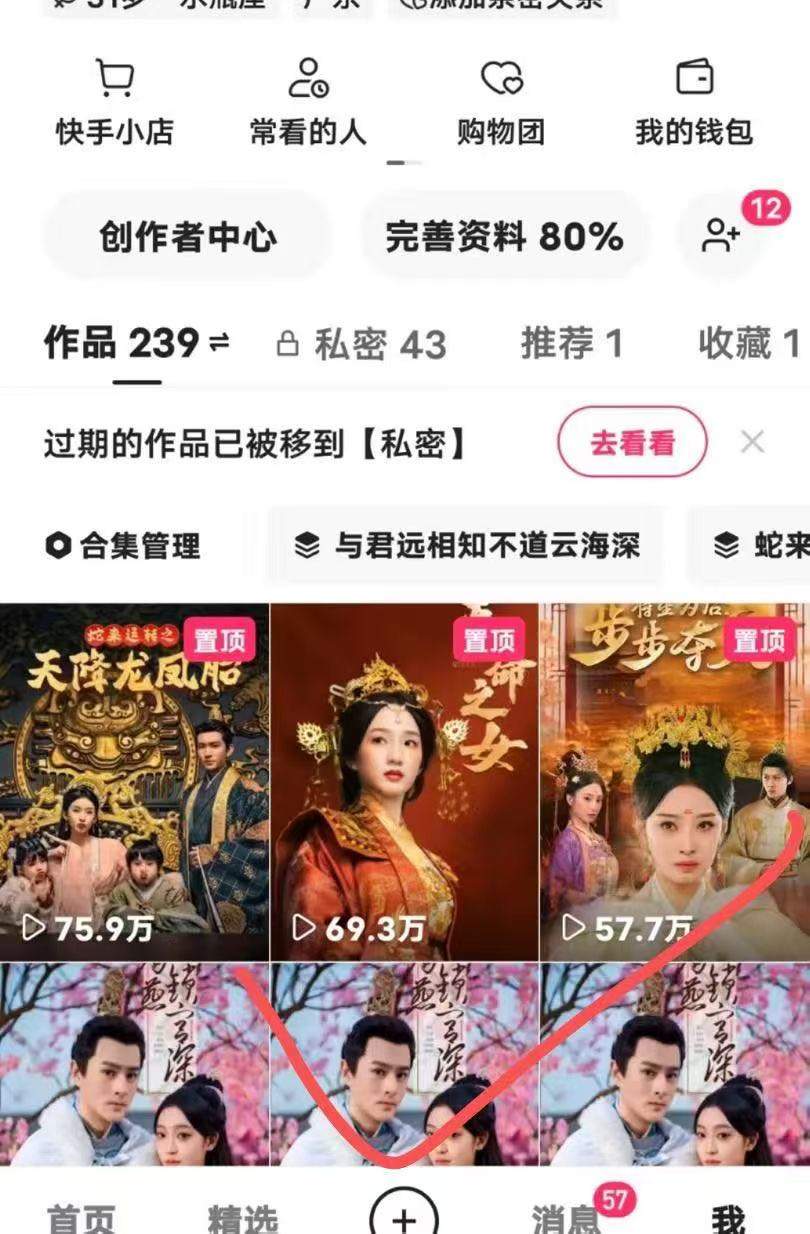Image resolution: width=810 pixels, height=1234 pixels.
Task: Switch to 私密 43 tab
Action: pos(362,345)
